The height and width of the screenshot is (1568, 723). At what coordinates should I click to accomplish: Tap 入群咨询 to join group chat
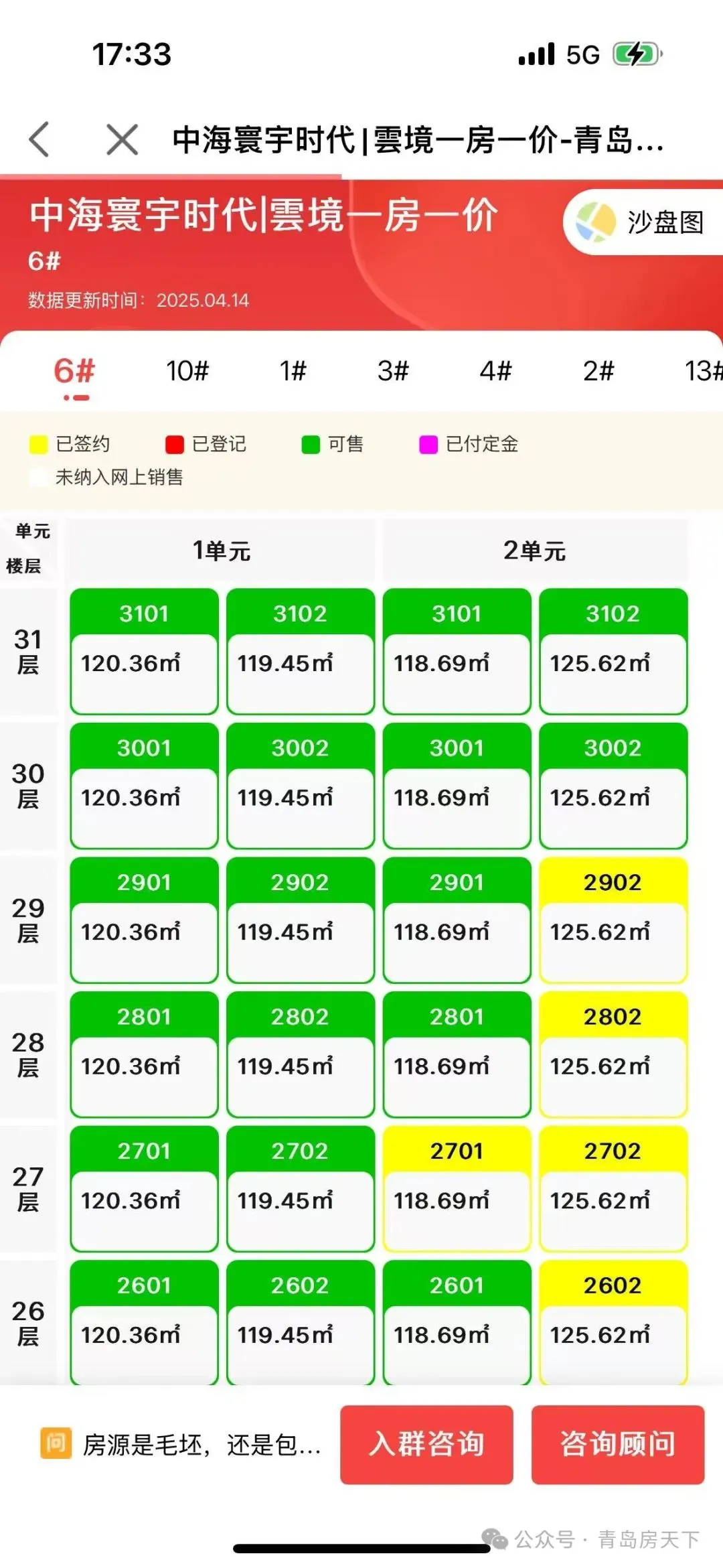point(426,1445)
